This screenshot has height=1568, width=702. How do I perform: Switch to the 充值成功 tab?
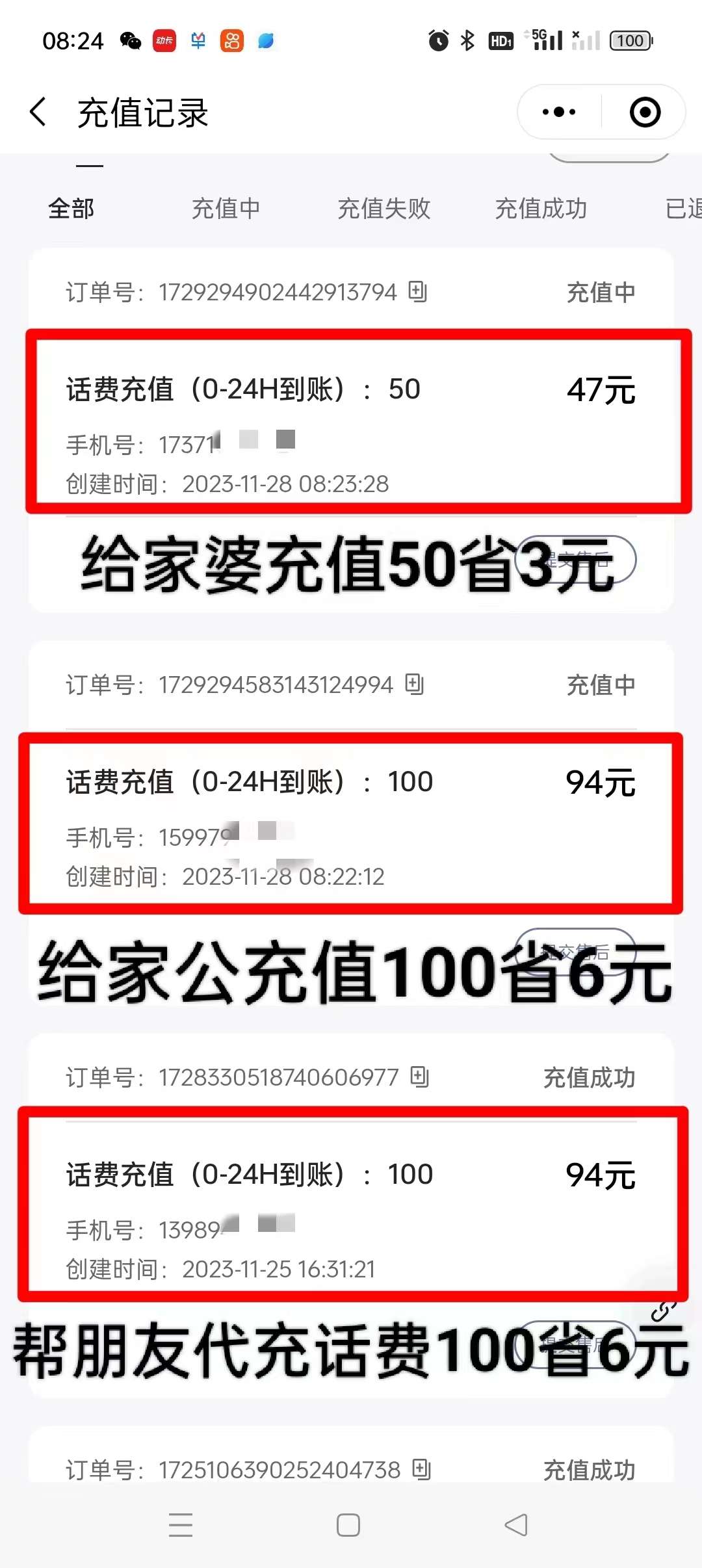(x=541, y=209)
